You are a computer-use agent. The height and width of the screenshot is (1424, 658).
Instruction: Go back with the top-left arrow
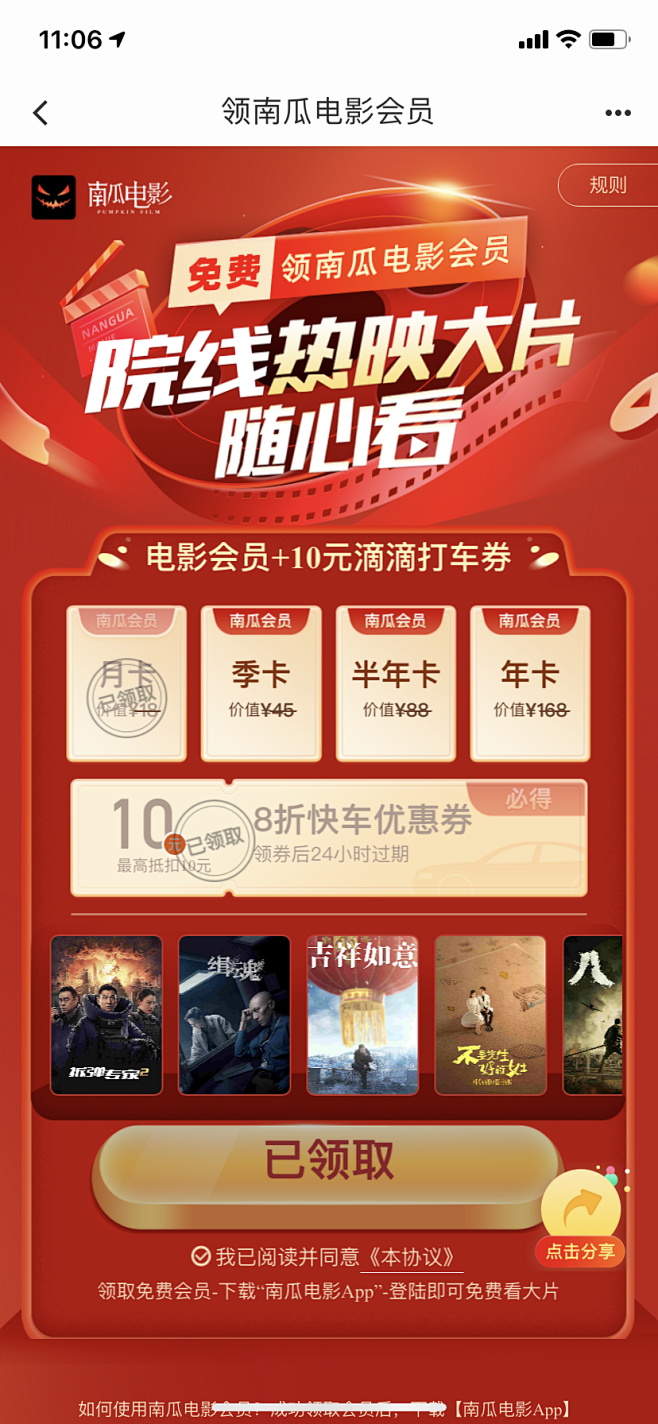tap(40, 113)
